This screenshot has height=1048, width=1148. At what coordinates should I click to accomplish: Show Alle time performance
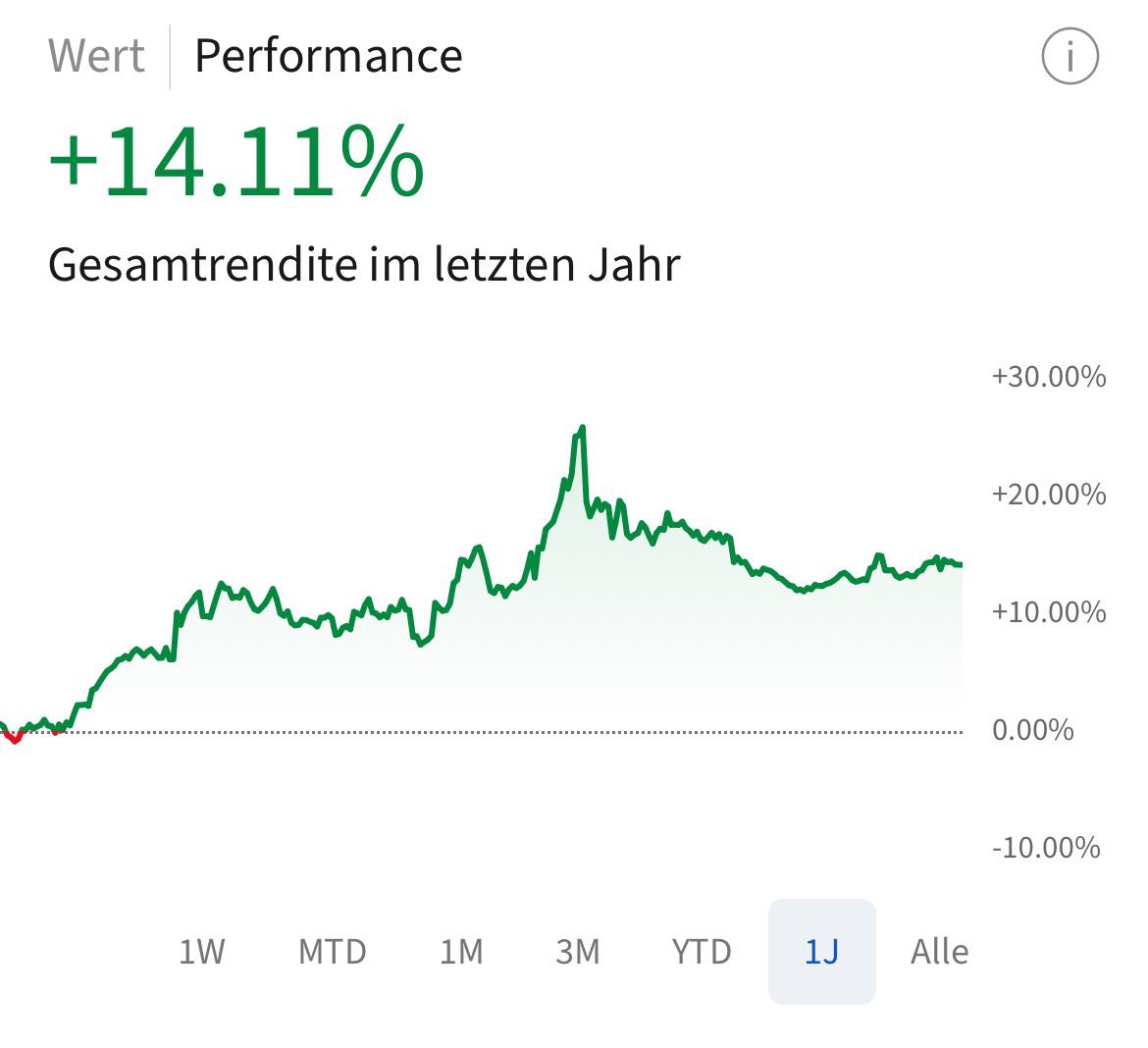point(939,951)
